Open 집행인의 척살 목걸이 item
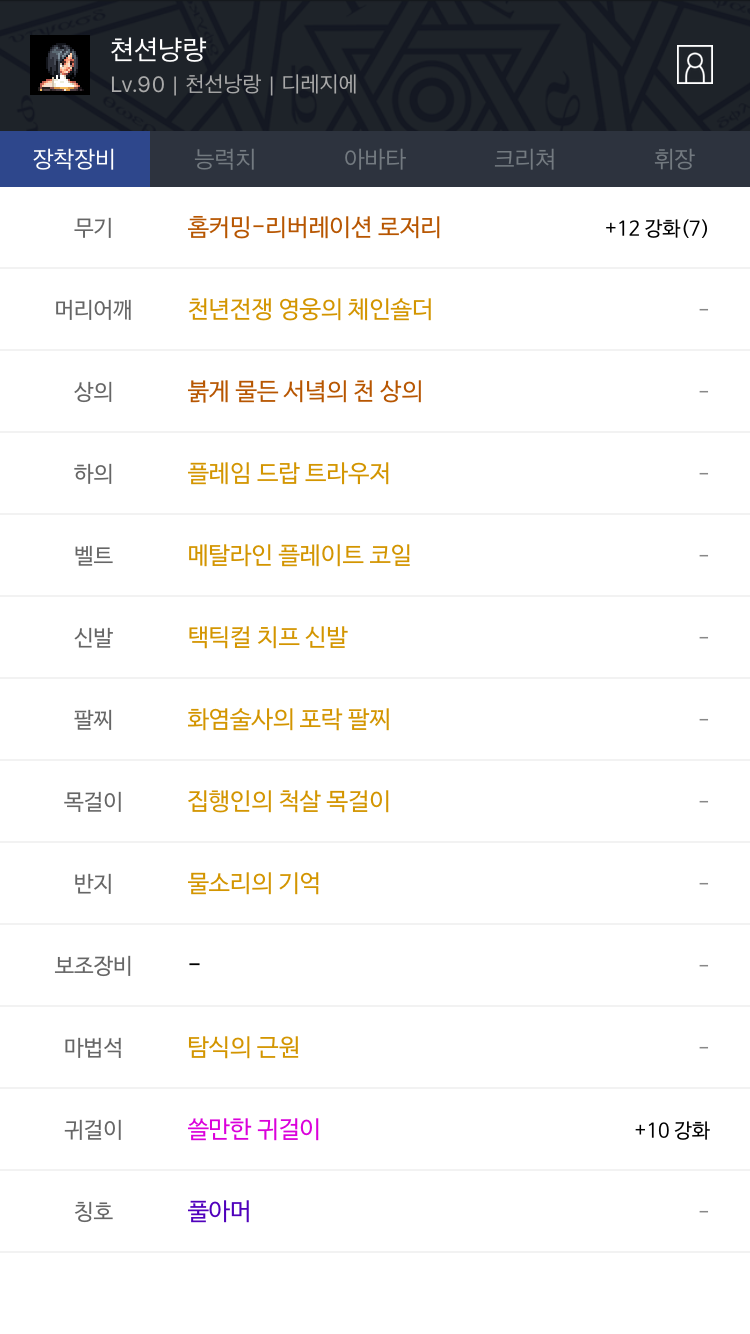Image resolution: width=750 pixels, height=1334 pixels. click(x=288, y=801)
